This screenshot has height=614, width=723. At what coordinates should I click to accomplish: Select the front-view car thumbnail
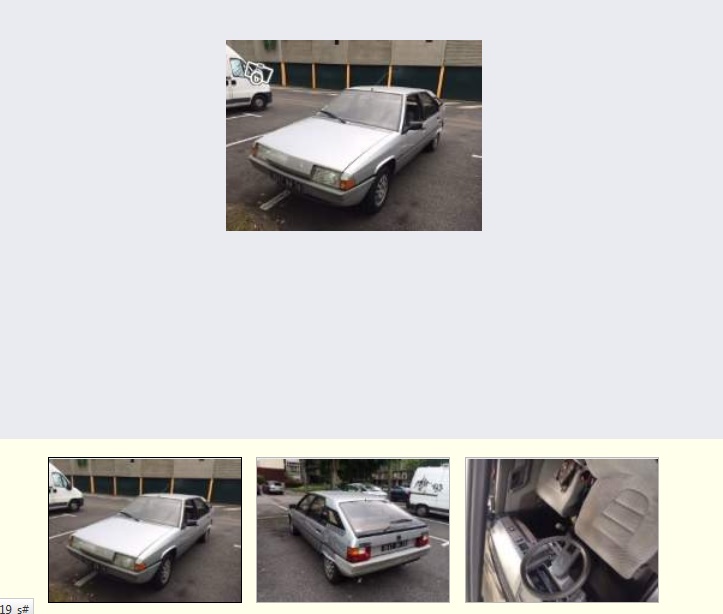point(145,530)
